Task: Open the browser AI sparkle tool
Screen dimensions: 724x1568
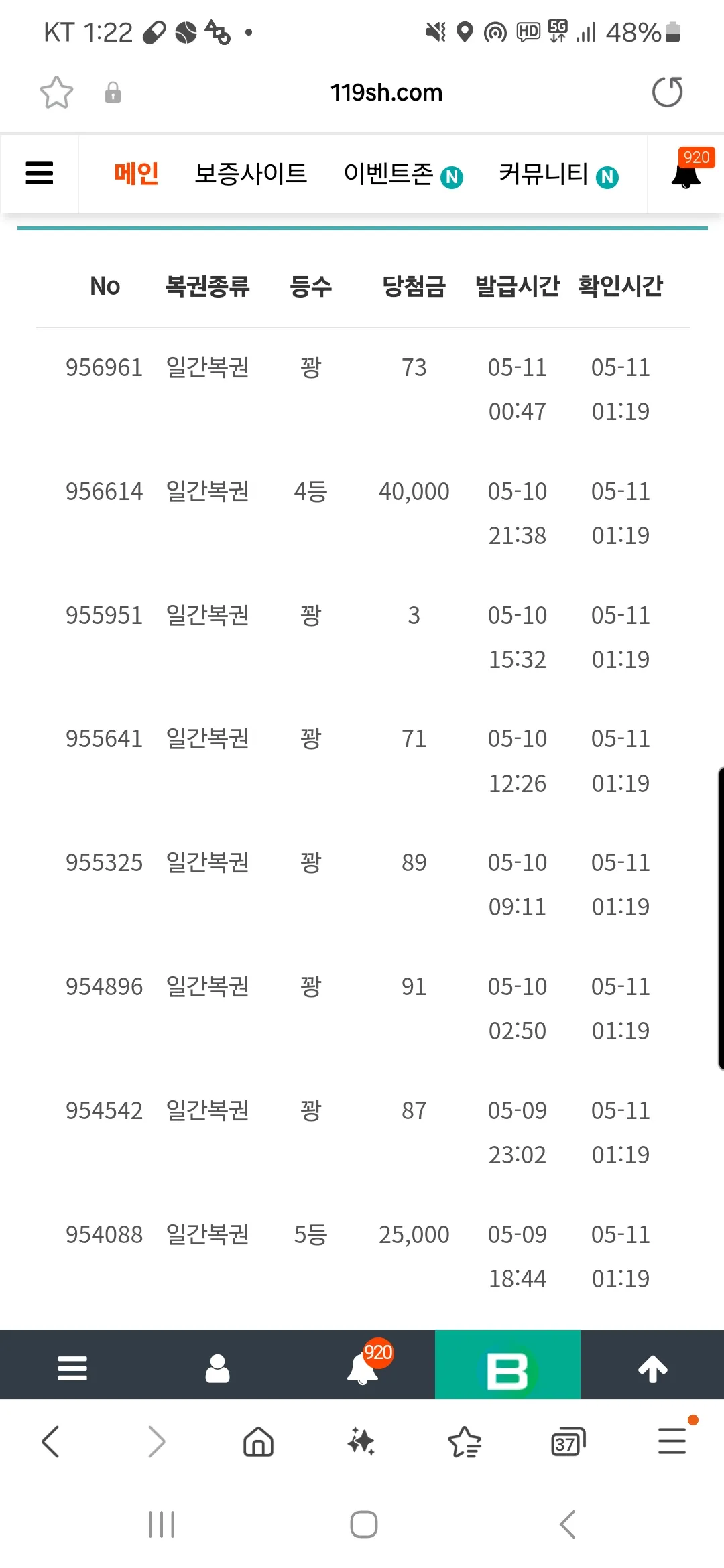Action: coord(361,1441)
